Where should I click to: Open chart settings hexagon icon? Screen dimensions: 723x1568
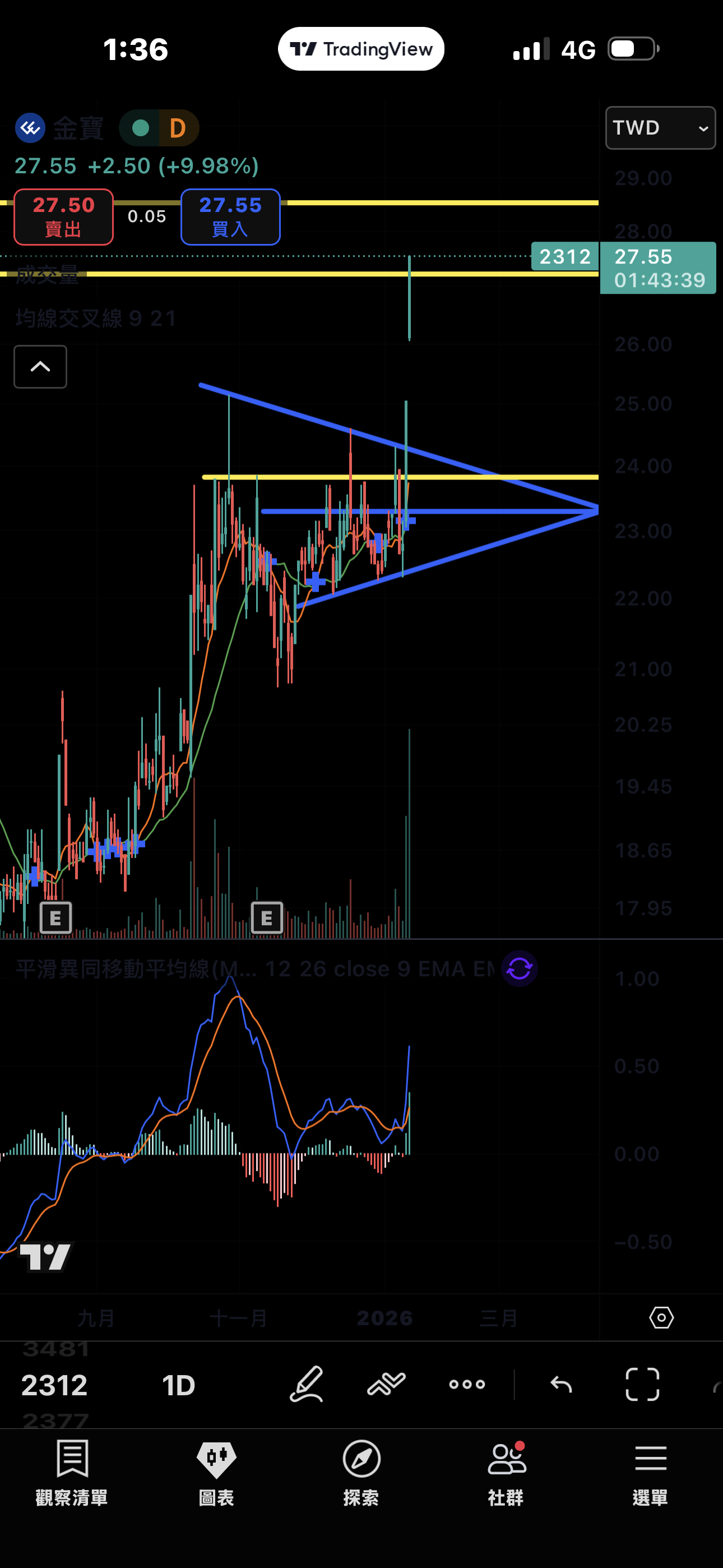coord(661,1318)
